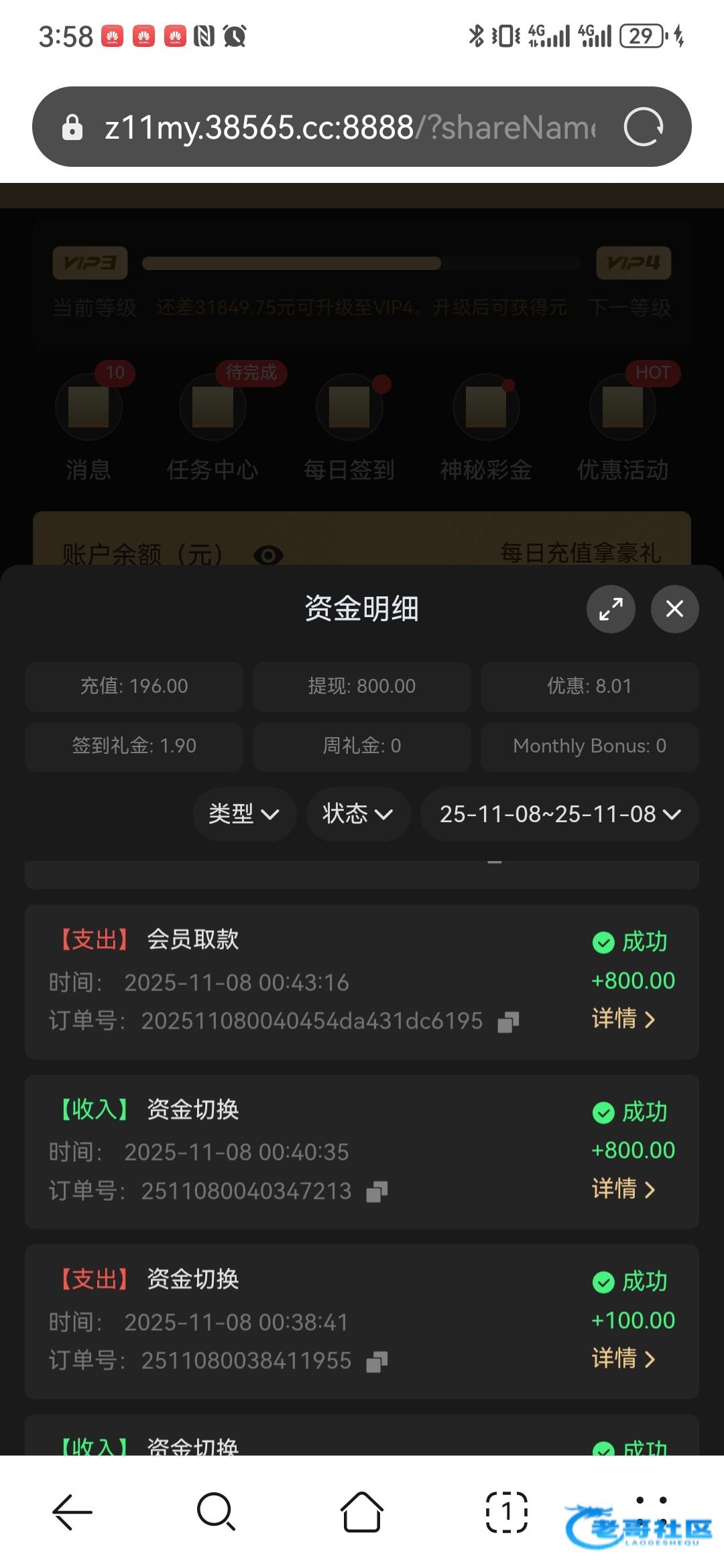Copy order number 251108038411955
The width and height of the screenshot is (724, 1568).
[377, 1362]
